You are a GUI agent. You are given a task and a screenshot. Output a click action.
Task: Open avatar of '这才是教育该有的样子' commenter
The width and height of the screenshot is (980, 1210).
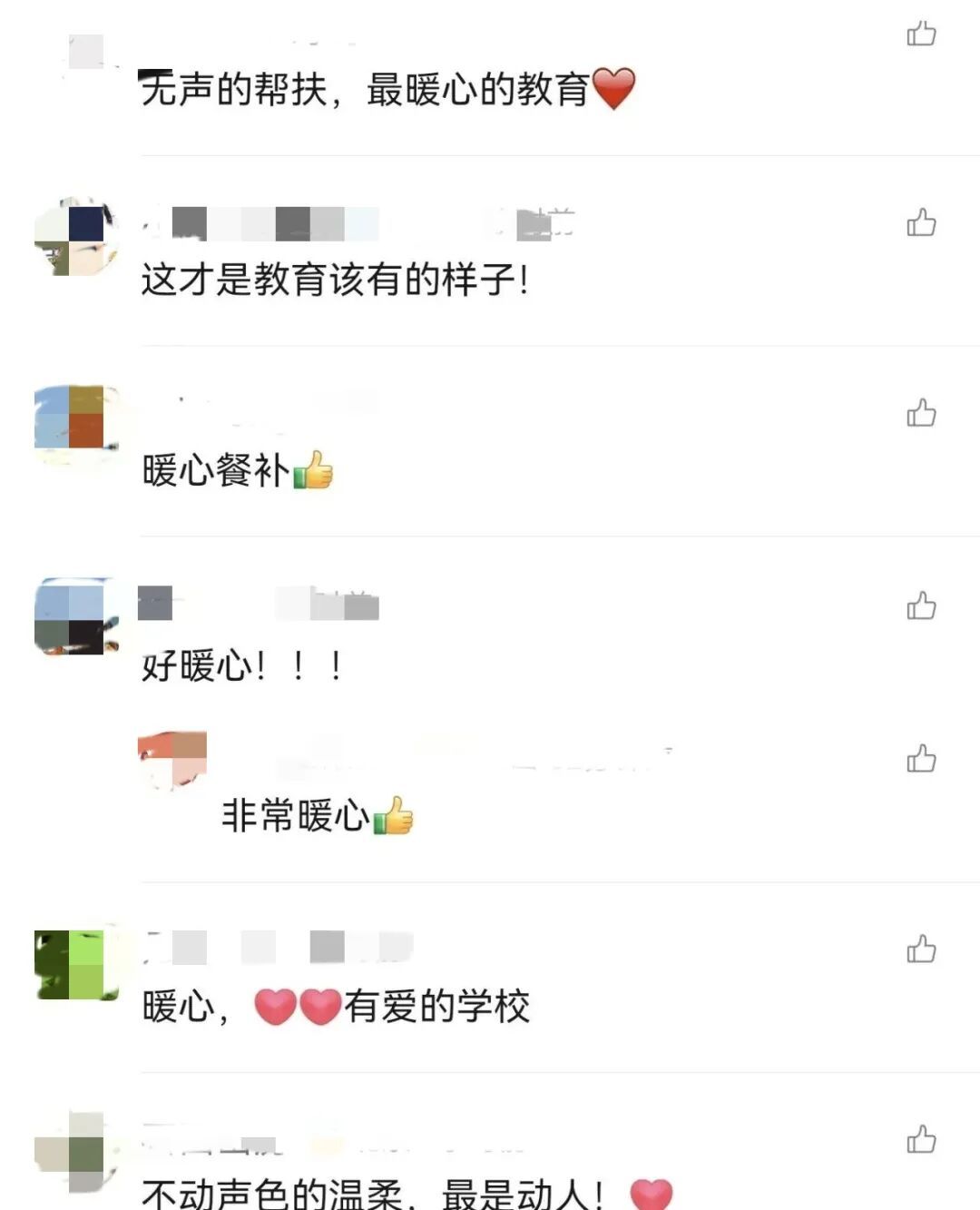76,238
